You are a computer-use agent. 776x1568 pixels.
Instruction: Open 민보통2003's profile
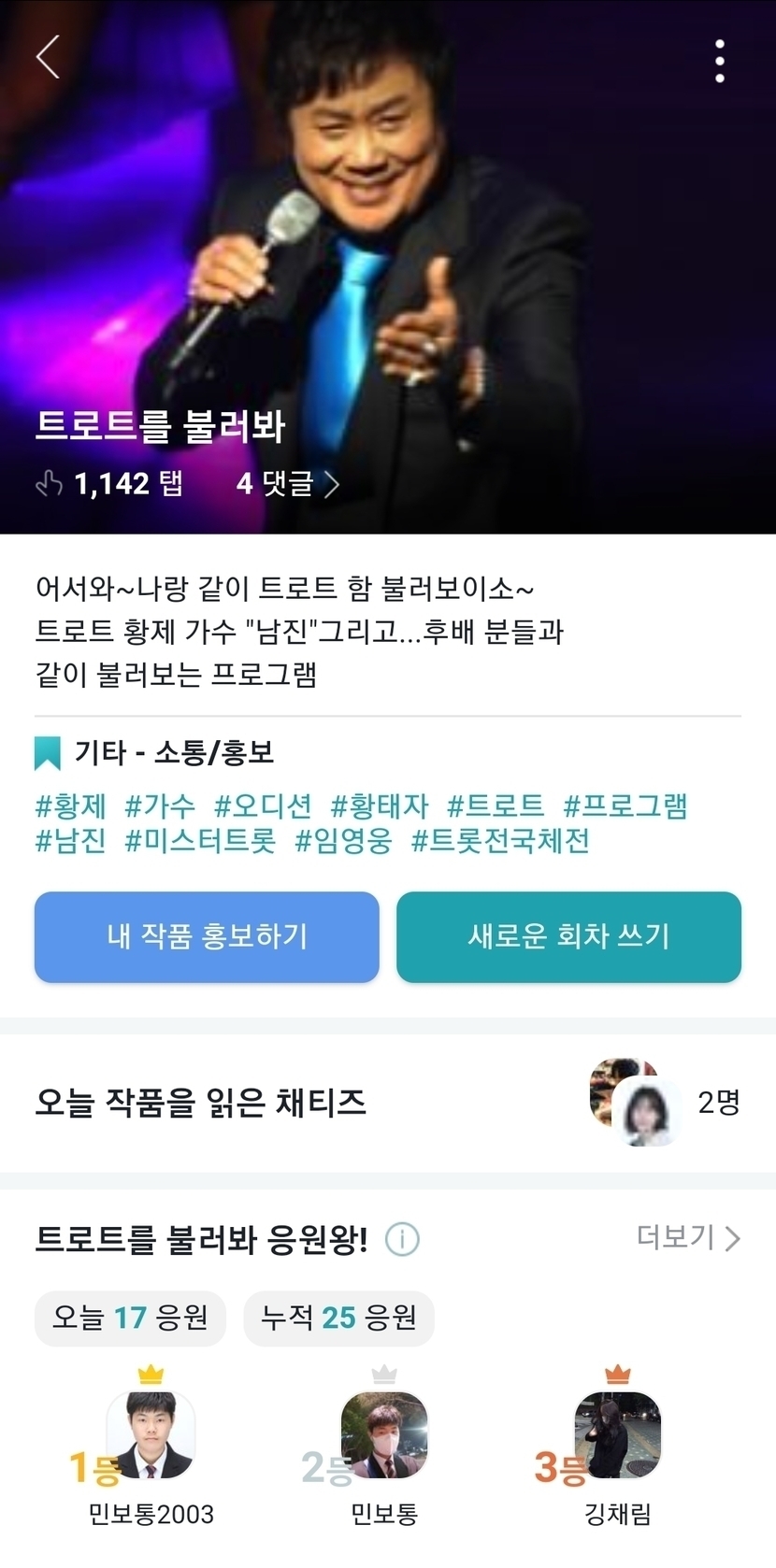click(x=151, y=1435)
